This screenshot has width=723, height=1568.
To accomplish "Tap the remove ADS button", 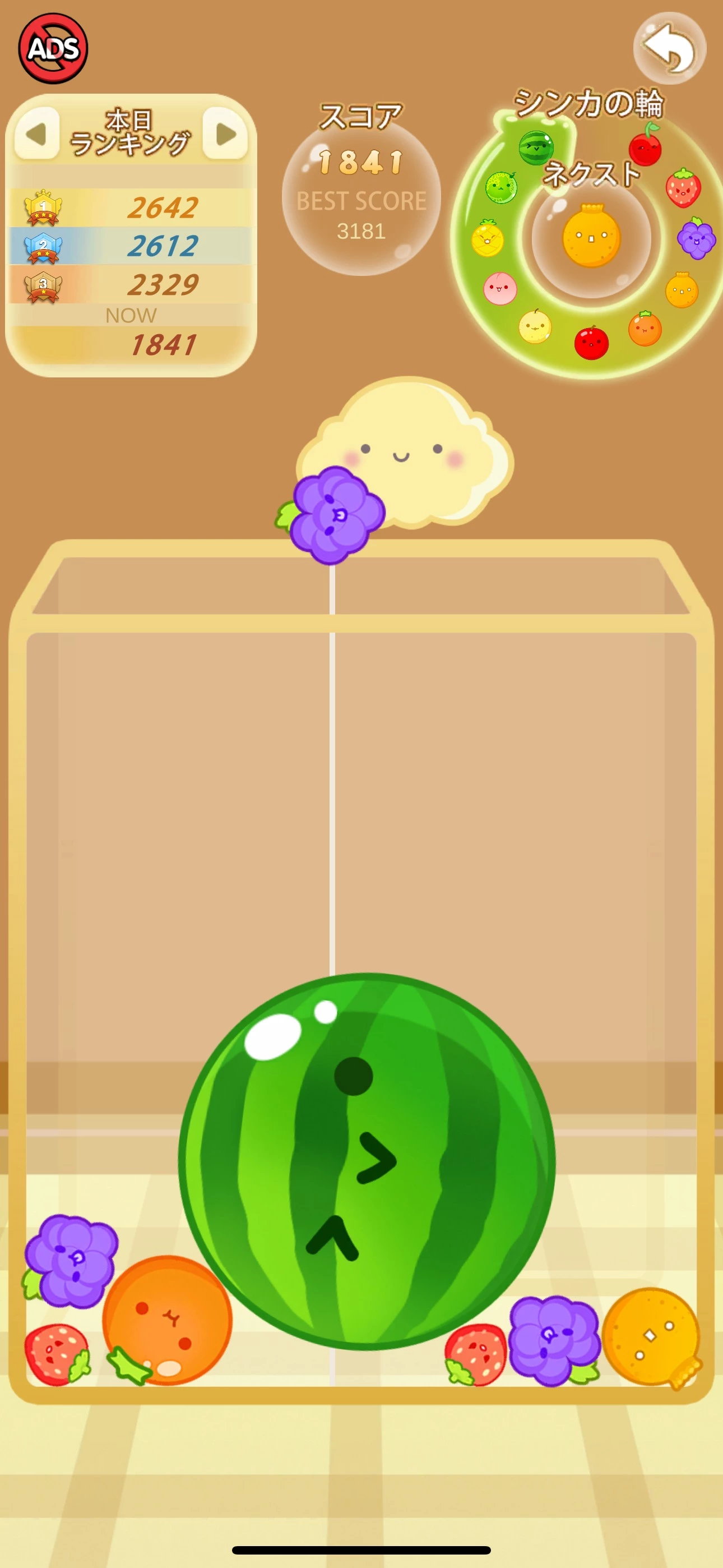I will [x=53, y=48].
